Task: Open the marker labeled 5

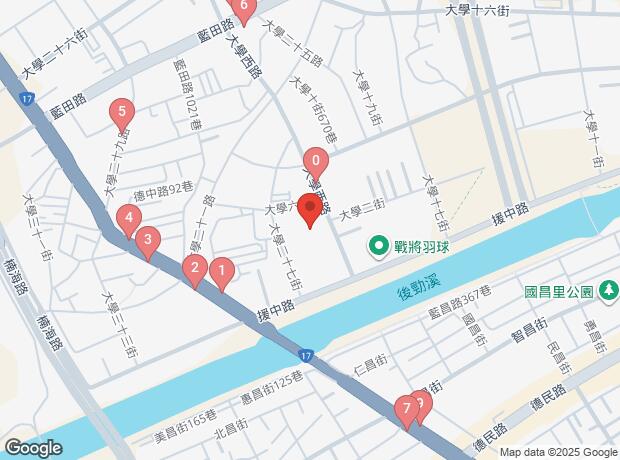Action: [122, 114]
